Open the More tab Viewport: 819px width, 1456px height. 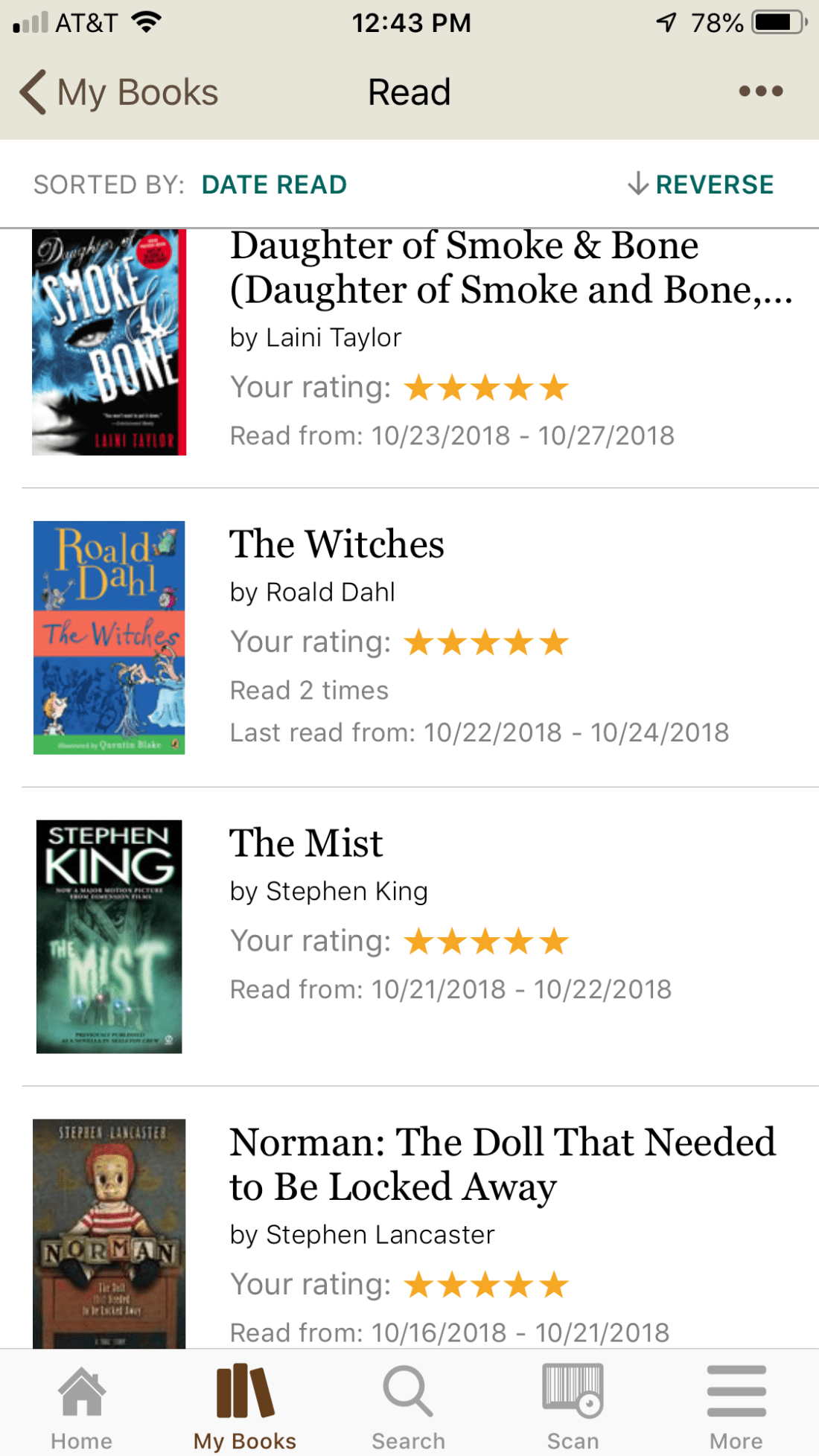[x=736, y=1406]
